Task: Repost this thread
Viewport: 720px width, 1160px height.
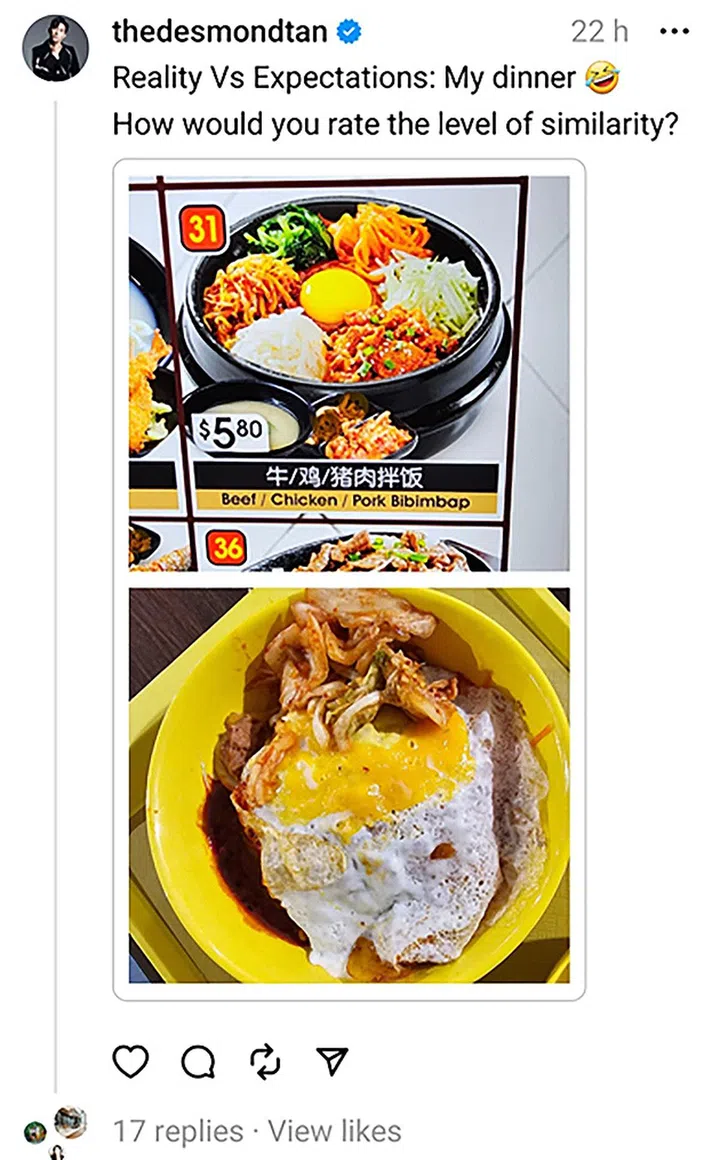Action: (267, 1063)
